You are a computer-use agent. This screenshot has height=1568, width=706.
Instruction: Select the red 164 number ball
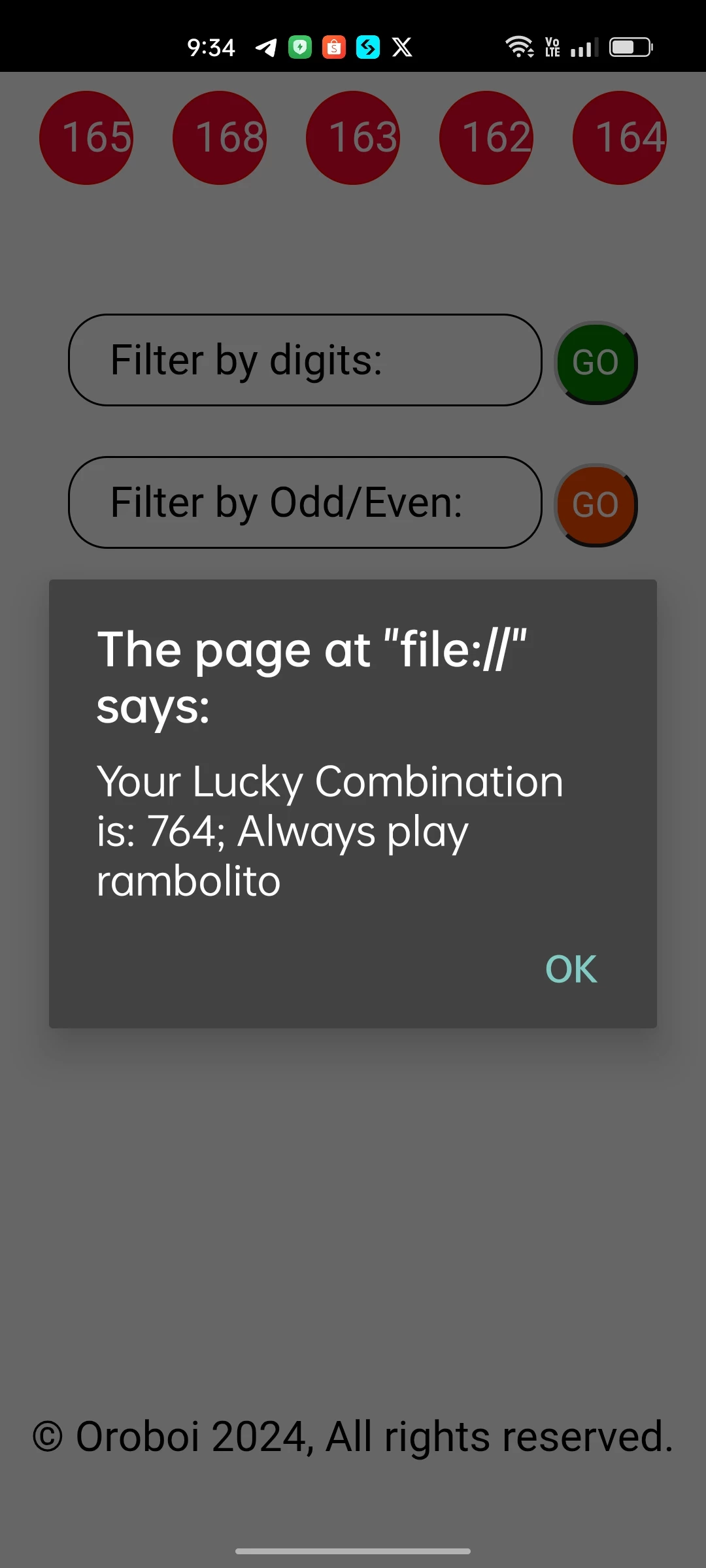[x=620, y=138]
